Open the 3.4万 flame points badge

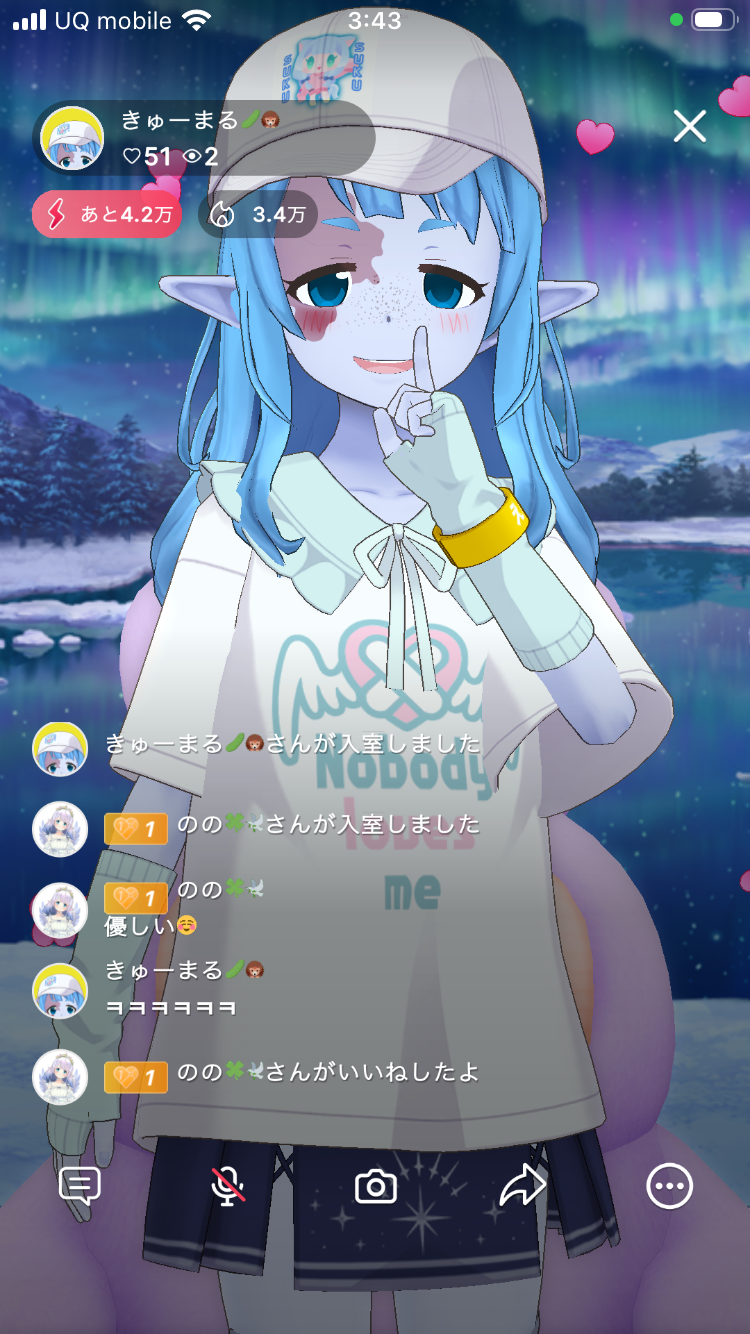point(258,214)
